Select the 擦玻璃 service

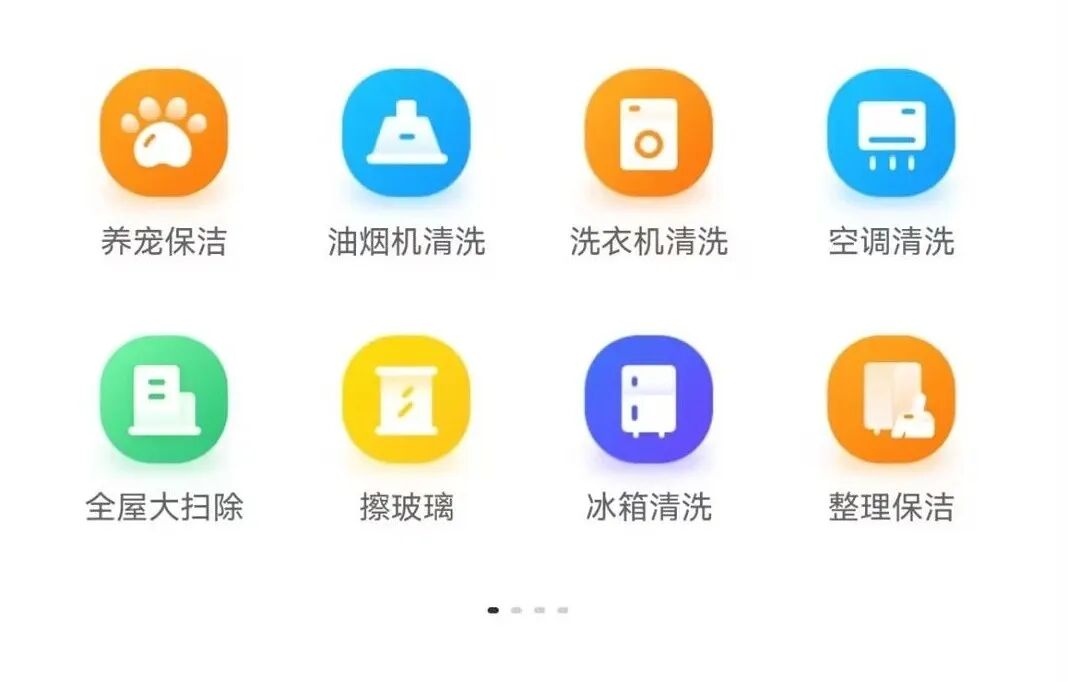click(406, 400)
